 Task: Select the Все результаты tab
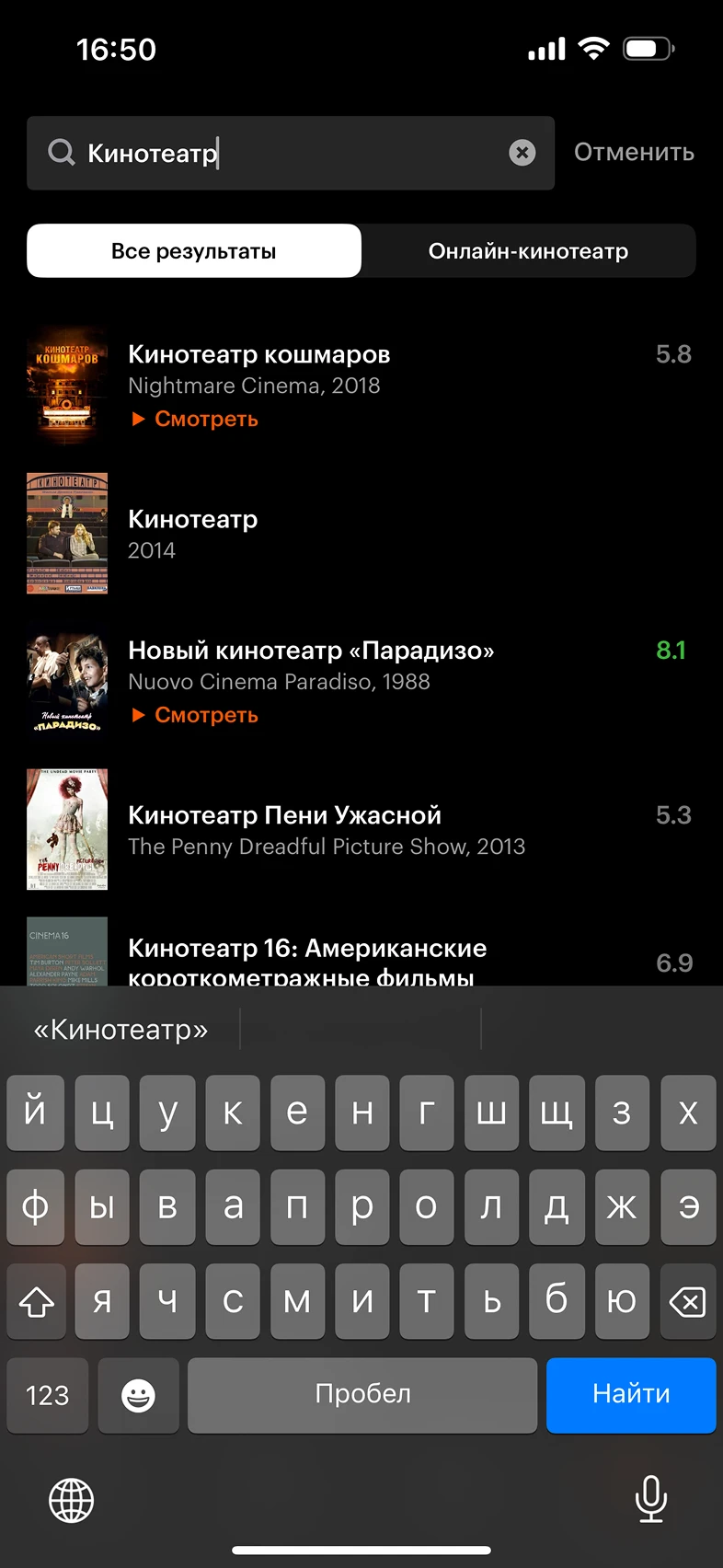[x=194, y=251]
